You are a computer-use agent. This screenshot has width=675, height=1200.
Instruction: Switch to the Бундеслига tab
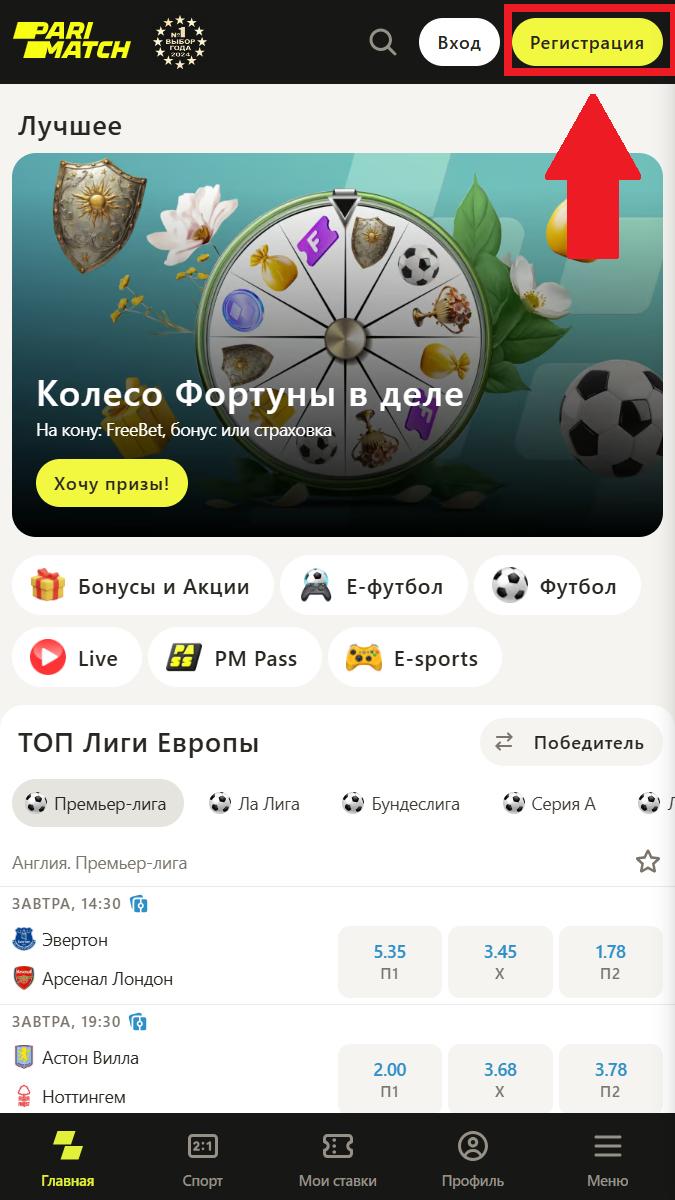click(401, 803)
